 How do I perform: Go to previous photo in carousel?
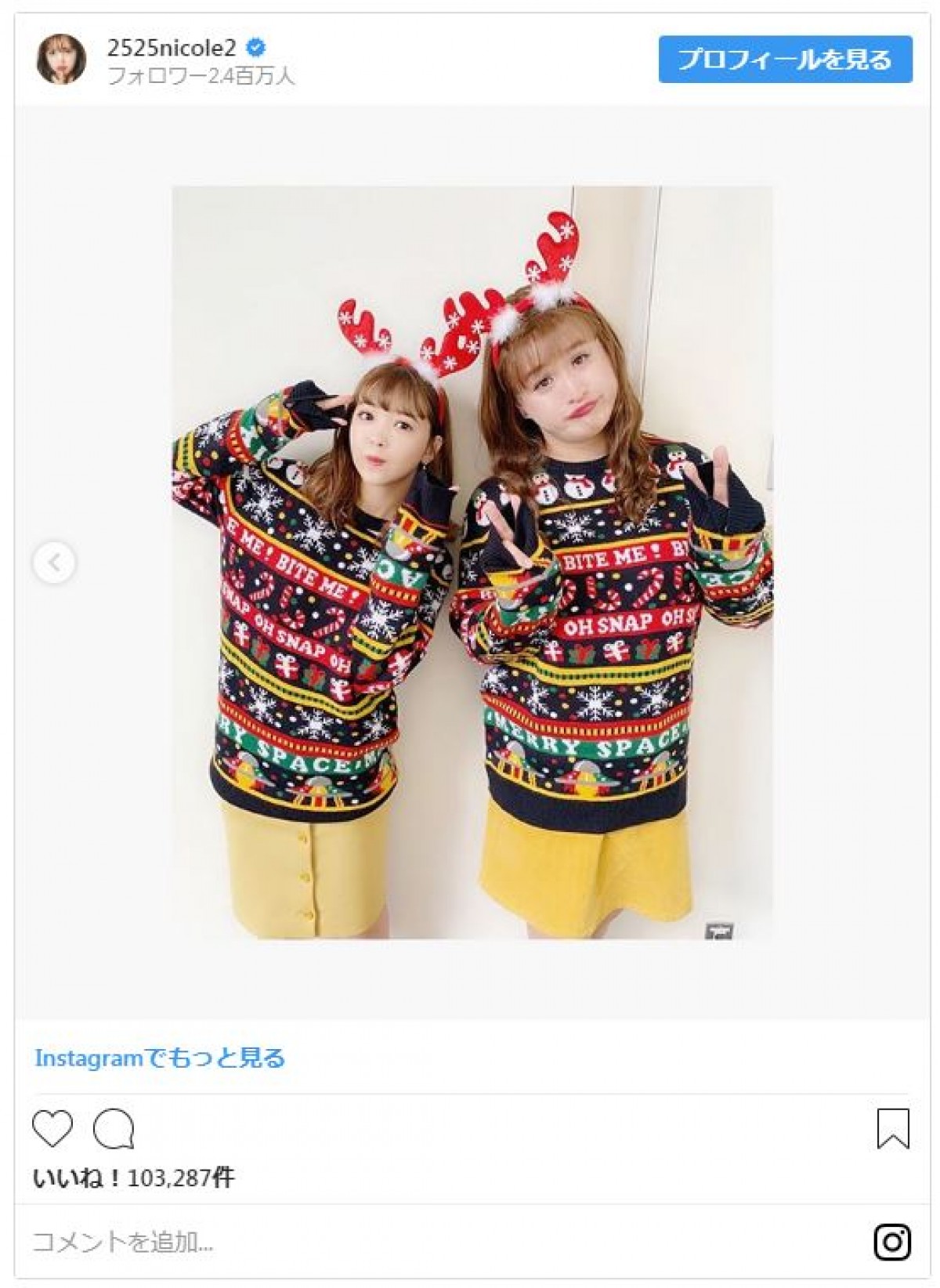(x=54, y=563)
